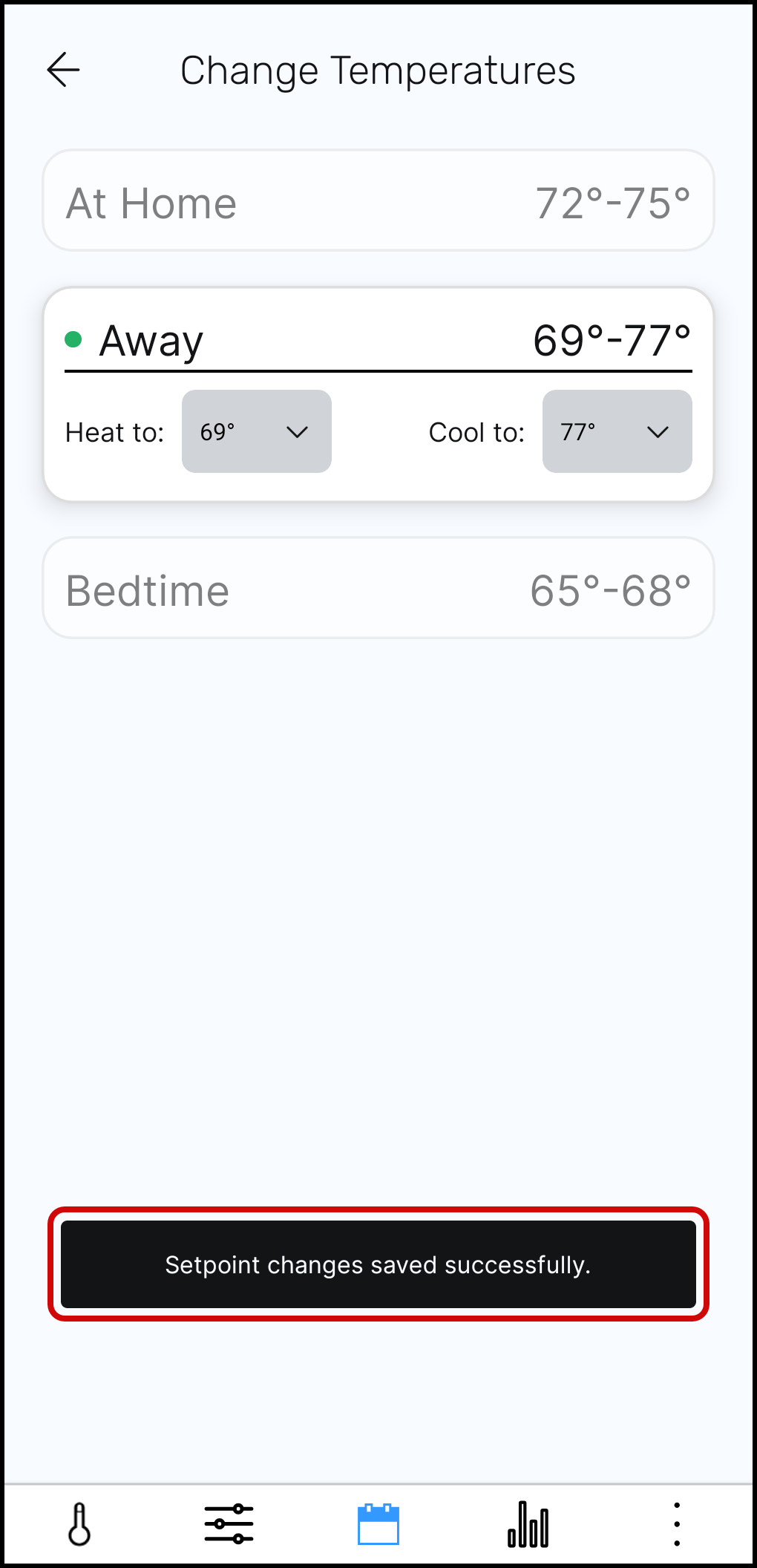Go back from Change Temperatures

(x=64, y=71)
